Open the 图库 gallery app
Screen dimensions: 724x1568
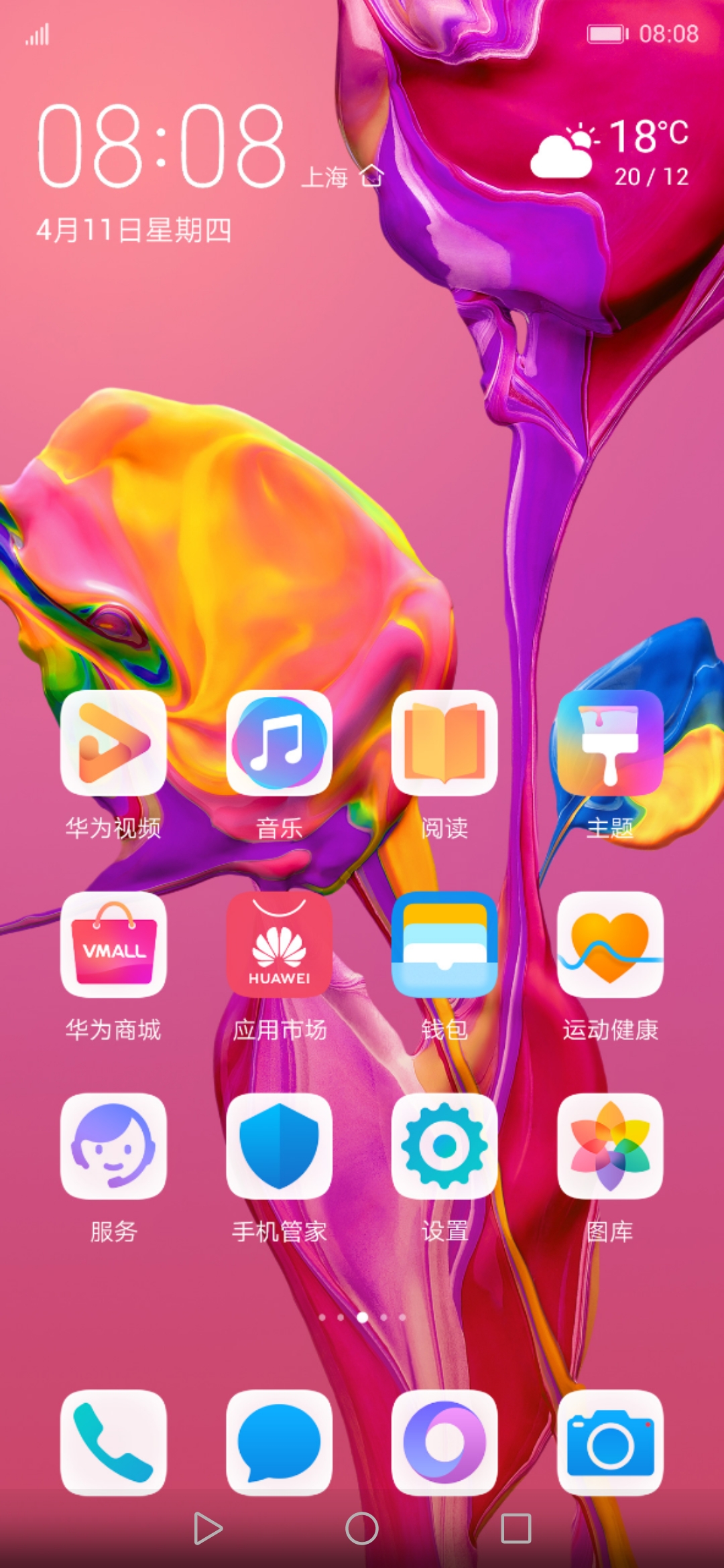click(x=610, y=1147)
